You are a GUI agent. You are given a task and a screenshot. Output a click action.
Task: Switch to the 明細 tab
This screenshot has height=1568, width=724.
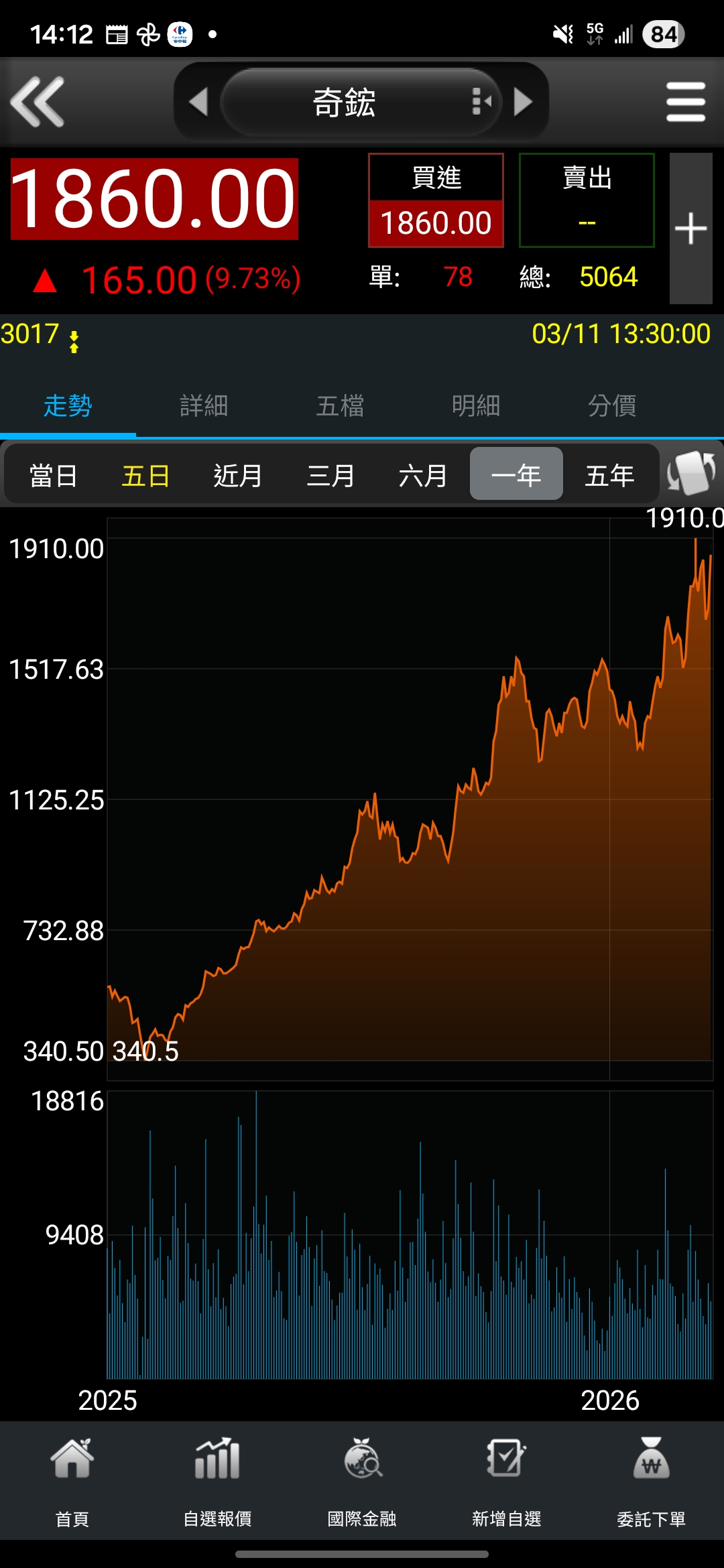476,405
